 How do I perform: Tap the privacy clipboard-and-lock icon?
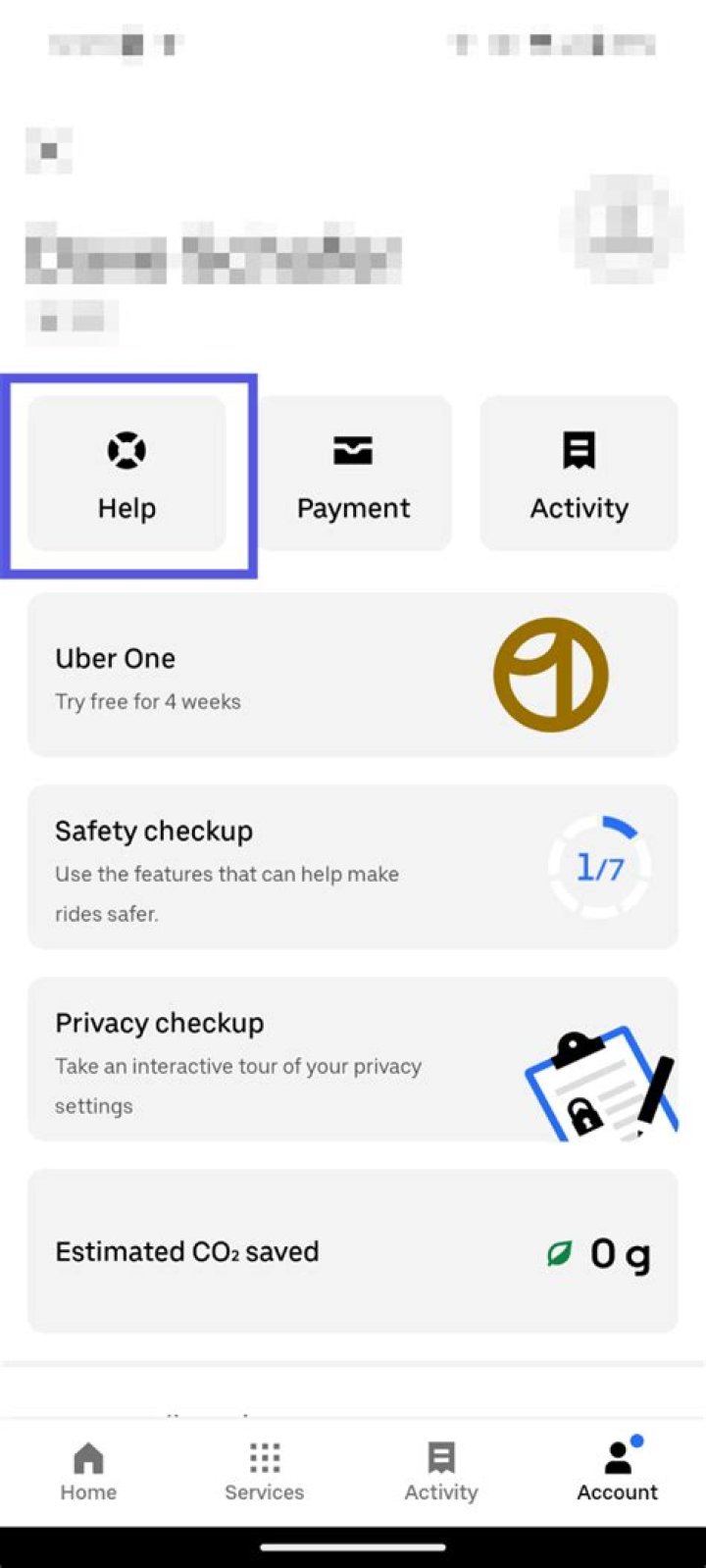coord(596,1077)
